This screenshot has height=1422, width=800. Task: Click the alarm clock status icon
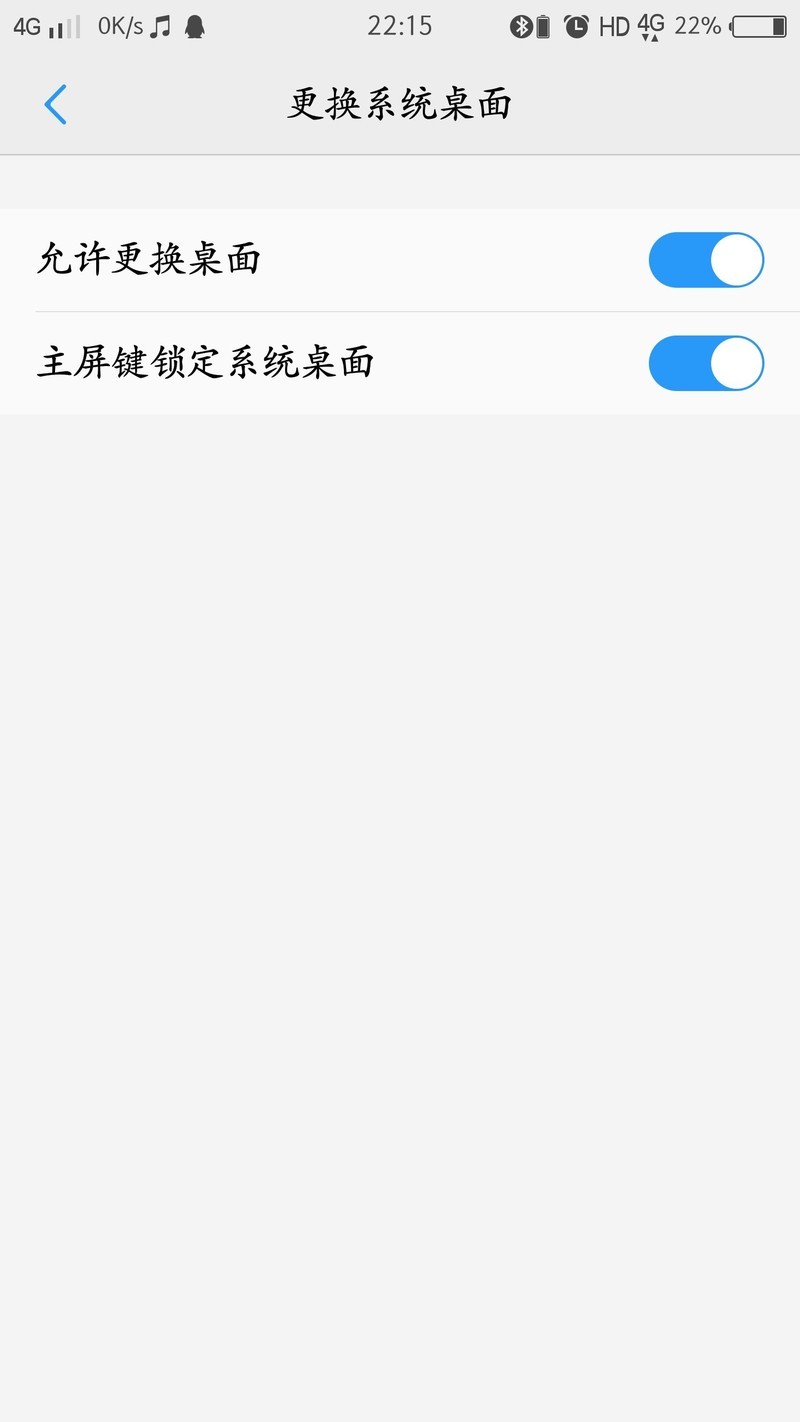click(x=575, y=27)
